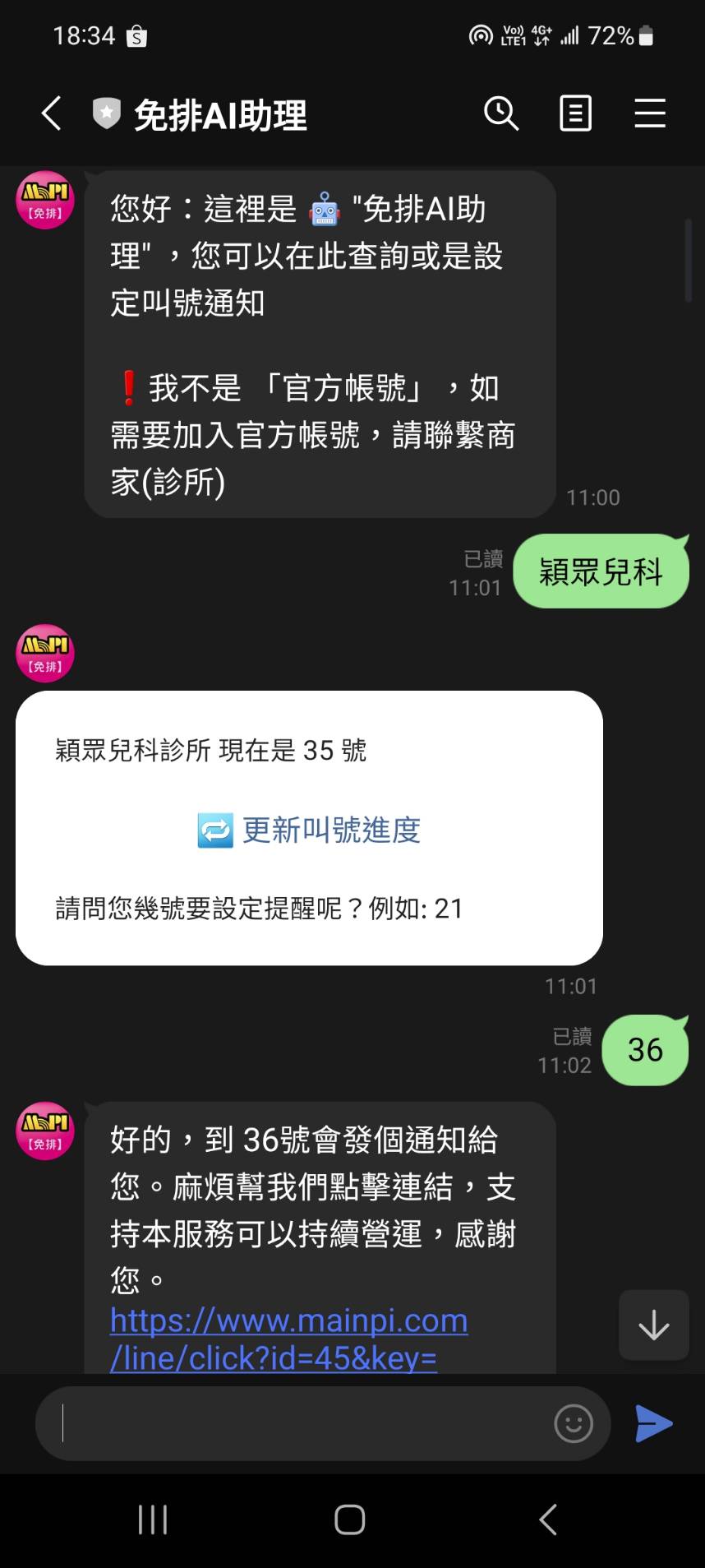
Task: Tap the scroll-to-bottom arrow button
Action: click(x=653, y=1325)
